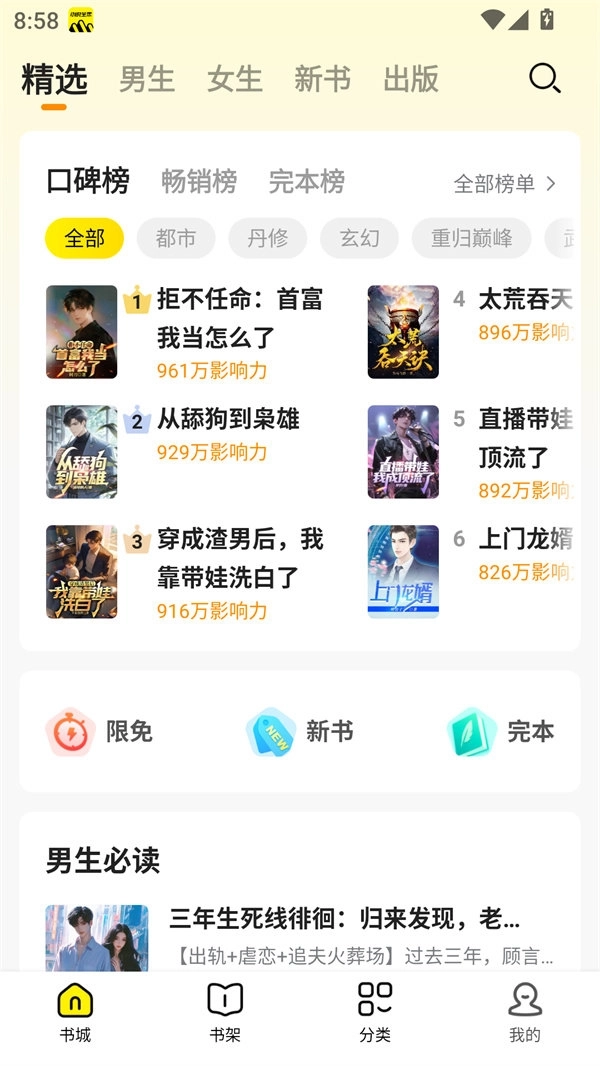Show the 畅销榜 ranking list
Screen dimensions: 600x1066
tap(199, 182)
